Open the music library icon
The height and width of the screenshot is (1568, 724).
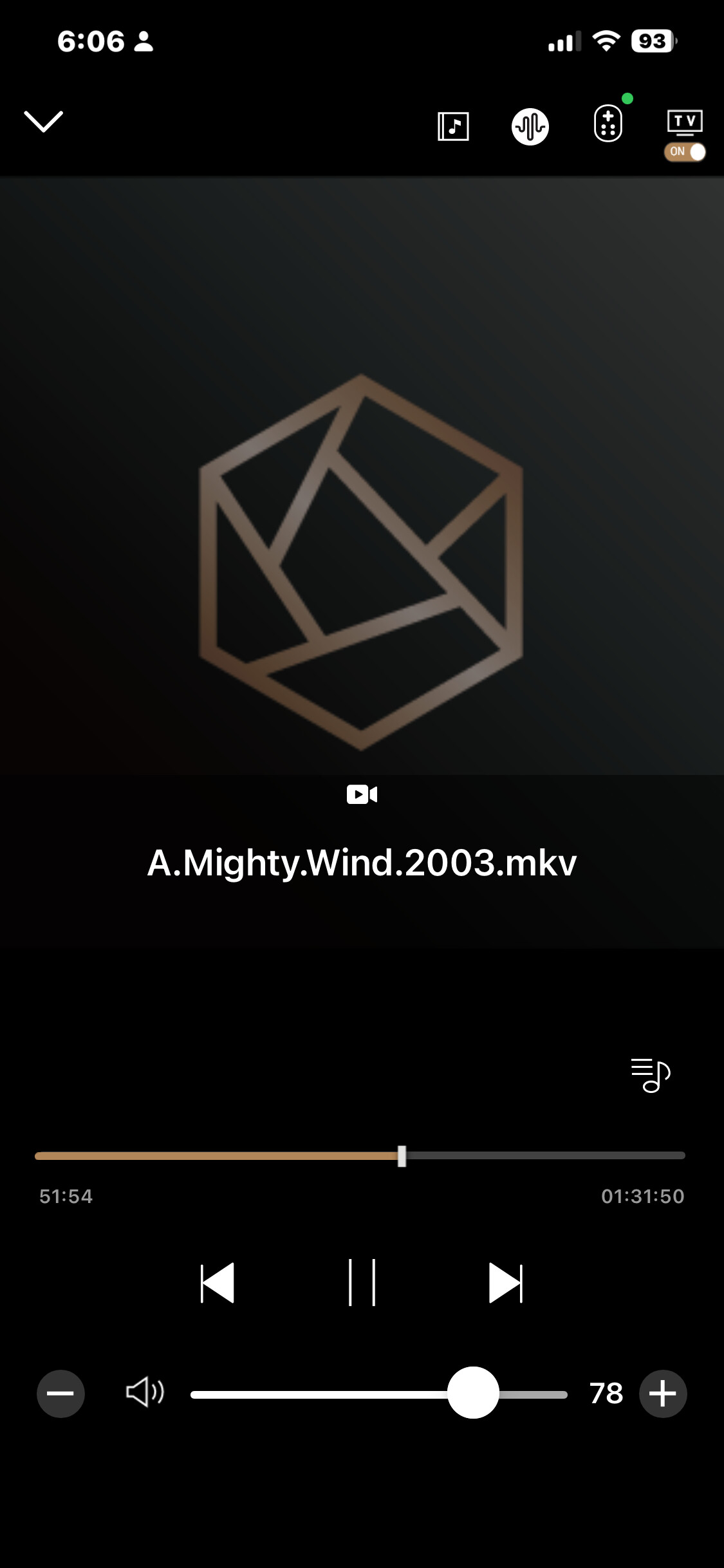pos(453,126)
